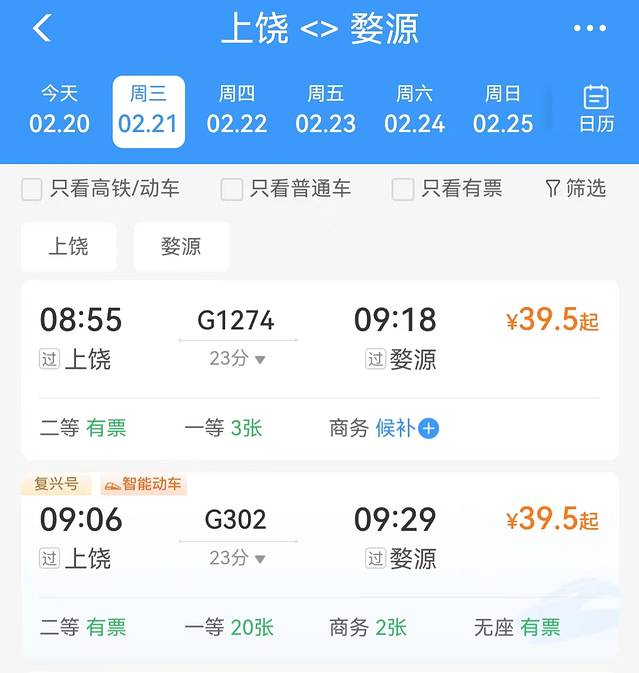Select the 周三 02.21 date
The width and height of the screenshot is (639, 673).
click(x=148, y=110)
